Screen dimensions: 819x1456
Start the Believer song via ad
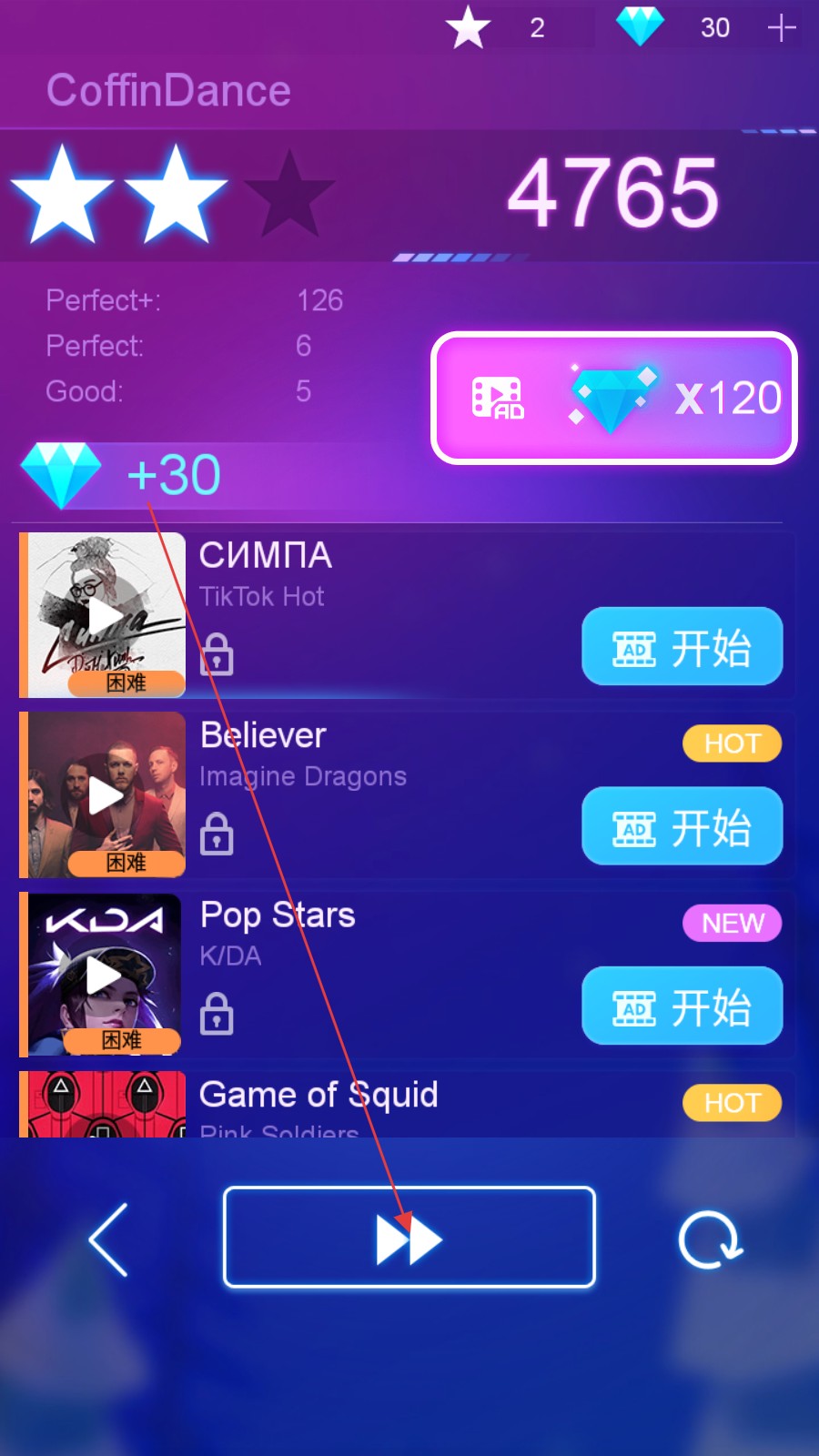coord(682,826)
